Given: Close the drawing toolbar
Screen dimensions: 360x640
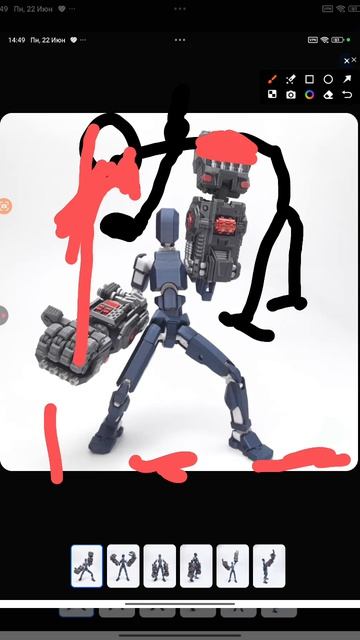Looking at the screenshot, I should pyautogui.click(x=347, y=61).
